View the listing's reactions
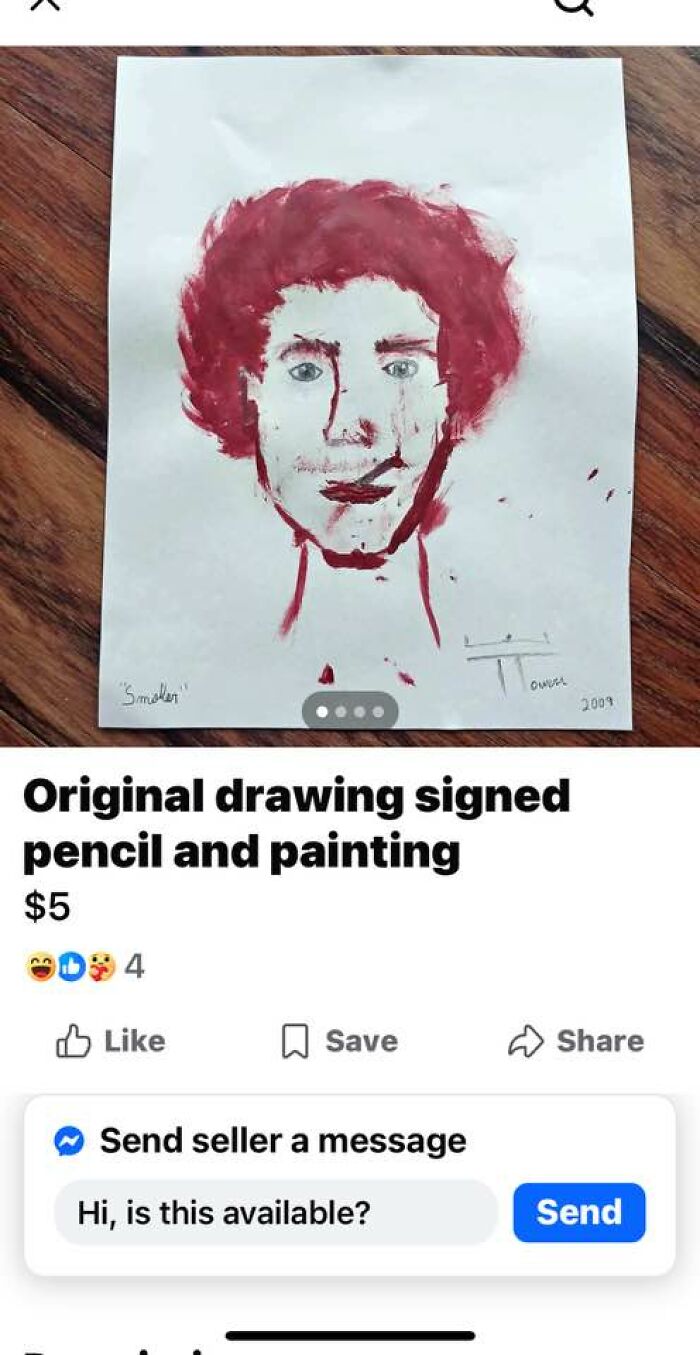Viewport: 700px width, 1355px height. (84, 967)
